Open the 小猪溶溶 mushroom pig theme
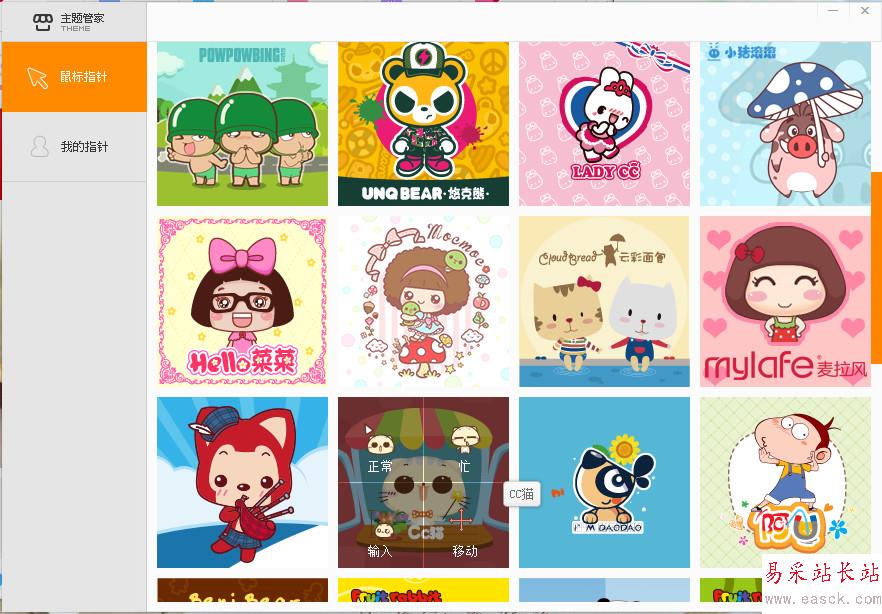Image resolution: width=882 pixels, height=614 pixels. [784, 123]
